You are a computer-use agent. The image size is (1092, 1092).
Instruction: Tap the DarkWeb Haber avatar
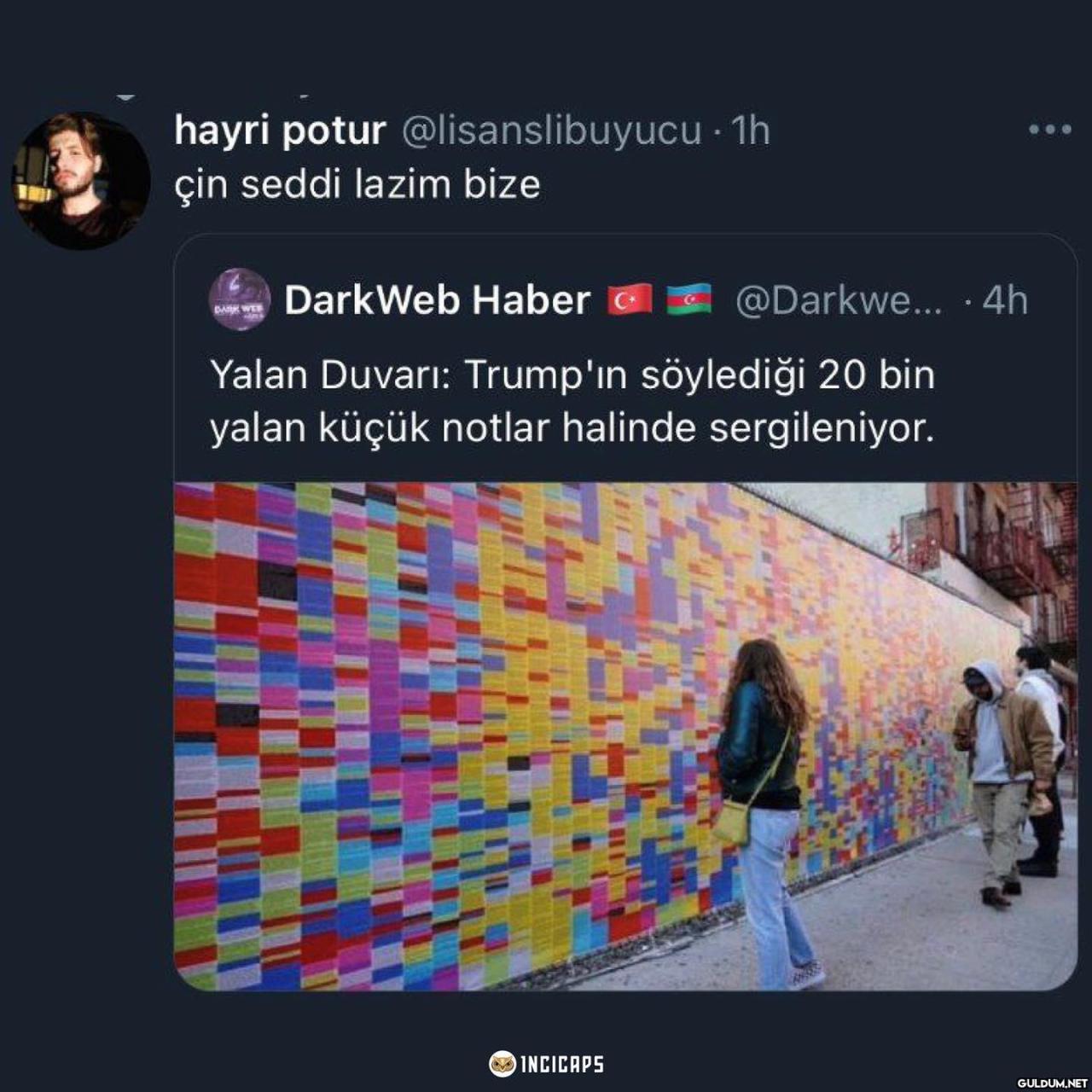coord(240,300)
